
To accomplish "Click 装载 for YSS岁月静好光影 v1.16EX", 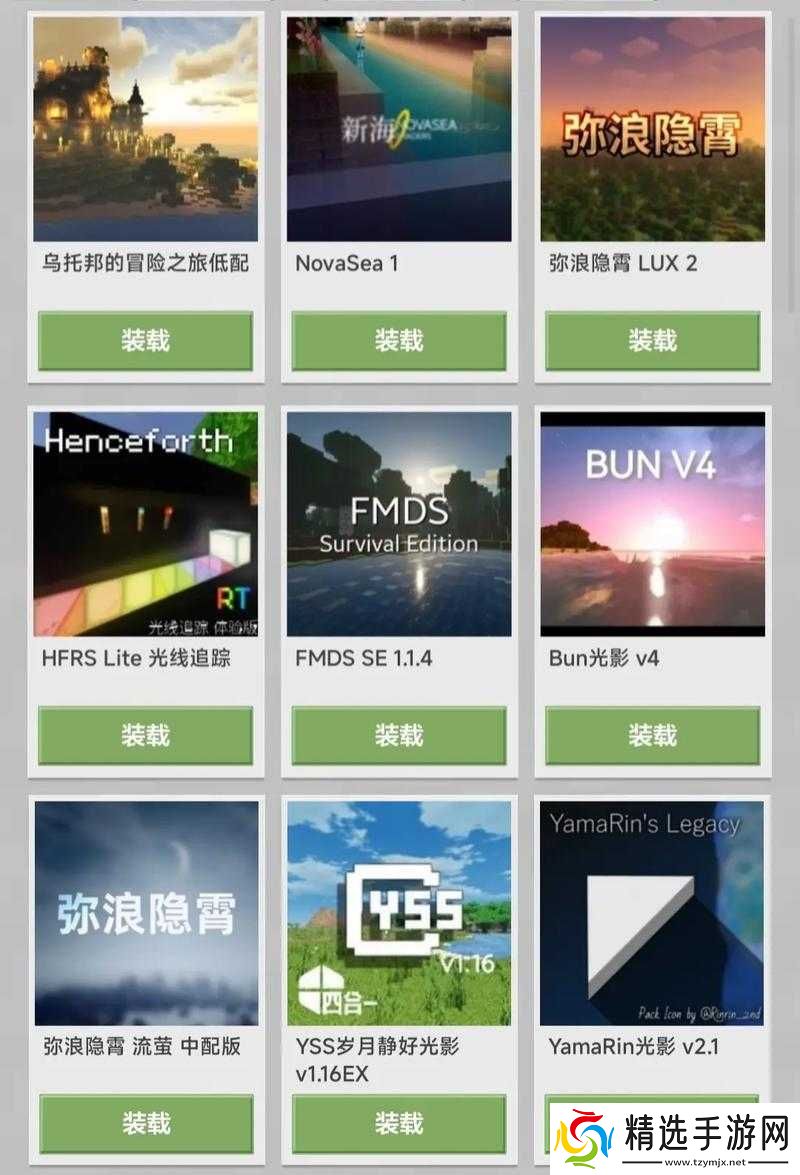I will [x=402, y=1122].
